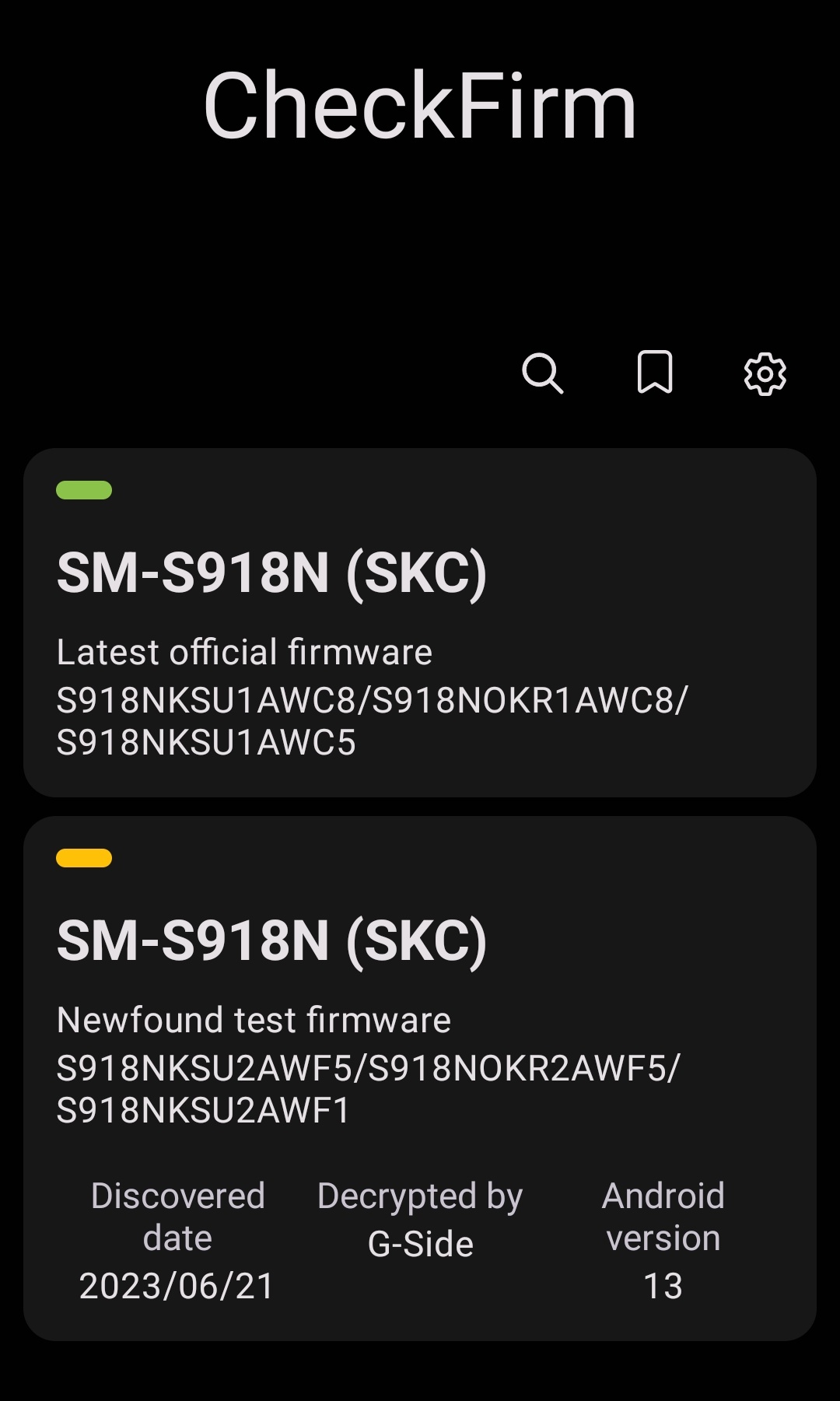
Task: Open the Newfound test firmware card
Action: point(420,1078)
